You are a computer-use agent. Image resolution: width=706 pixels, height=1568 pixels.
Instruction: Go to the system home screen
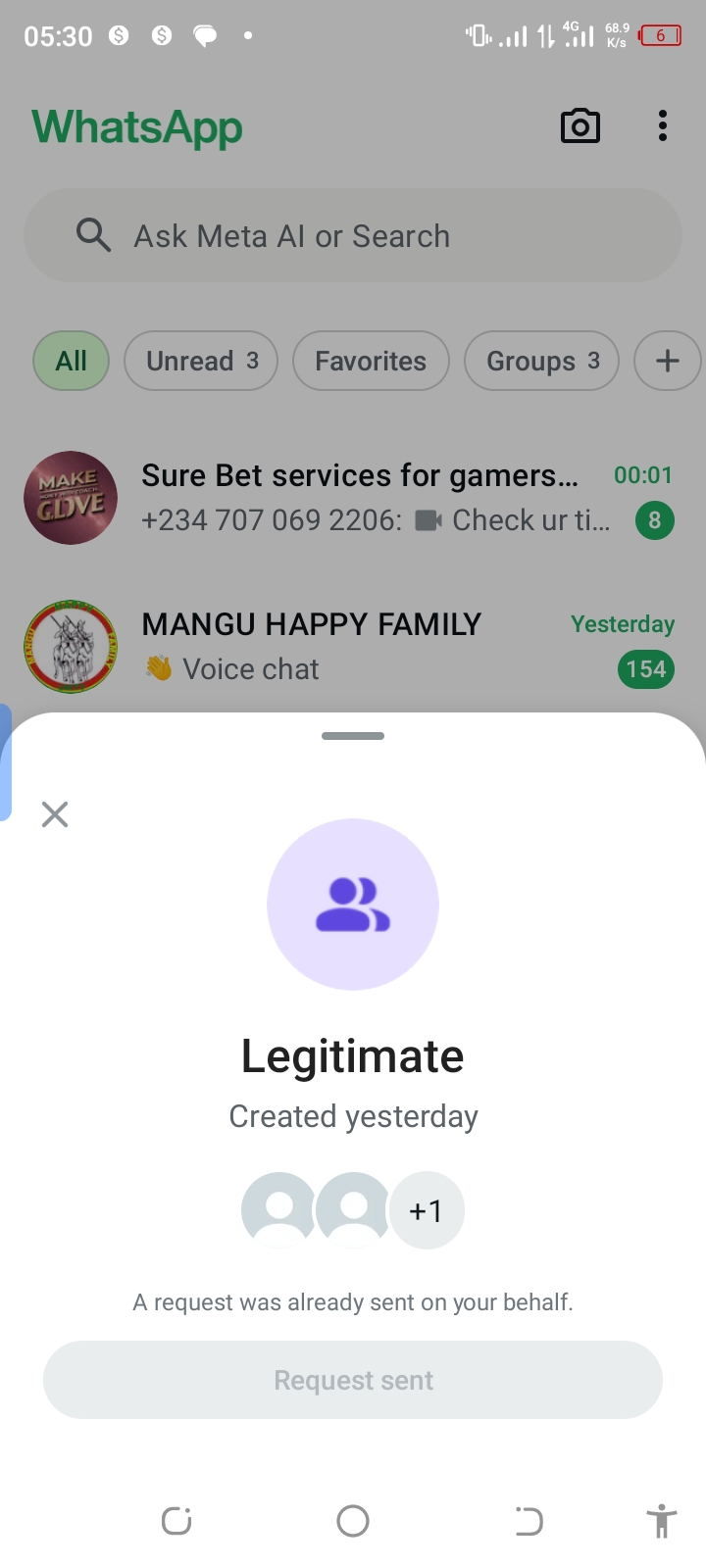[353, 1521]
